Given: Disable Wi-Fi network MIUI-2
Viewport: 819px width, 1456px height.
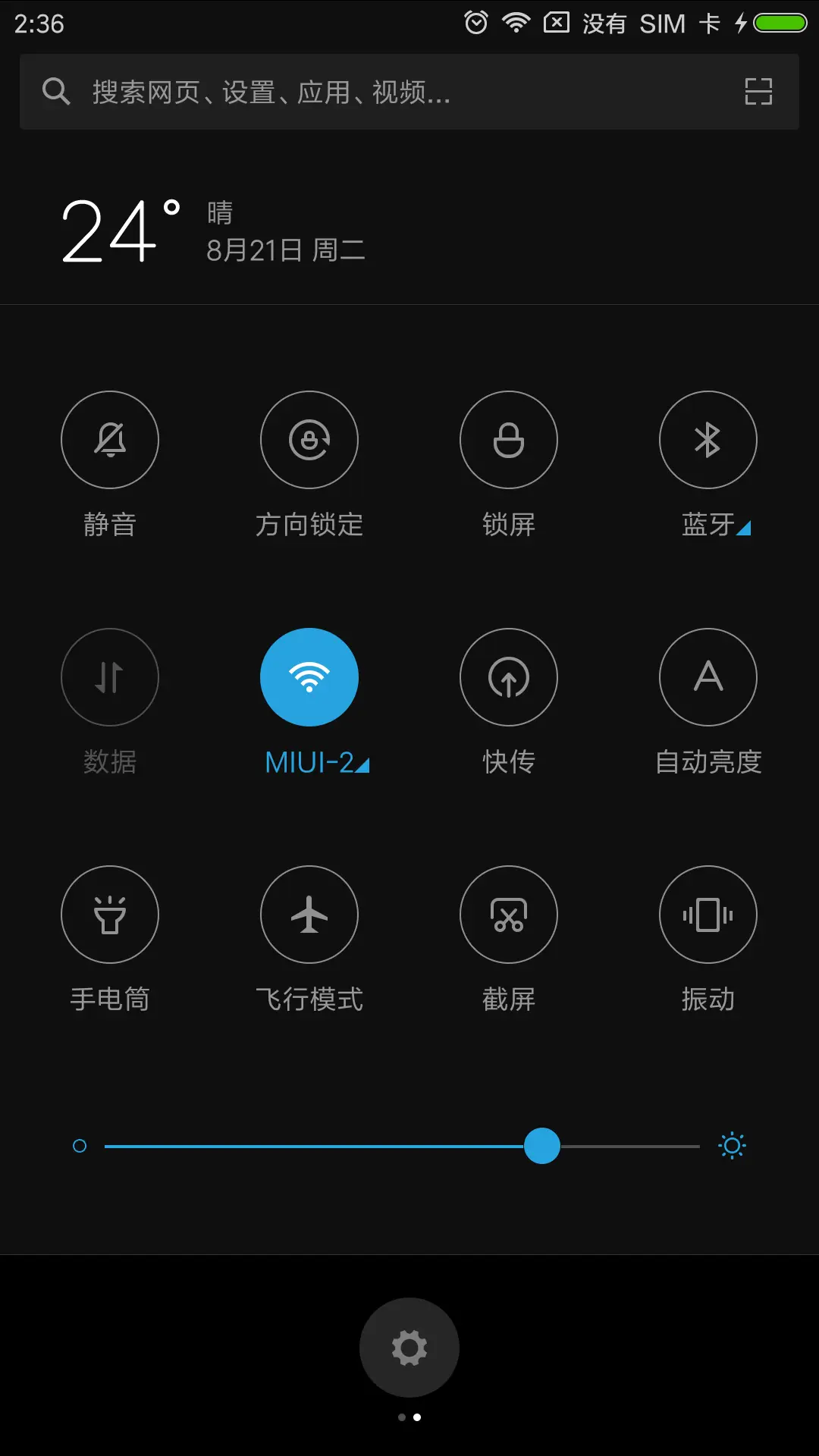Looking at the screenshot, I should pyautogui.click(x=309, y=677).
